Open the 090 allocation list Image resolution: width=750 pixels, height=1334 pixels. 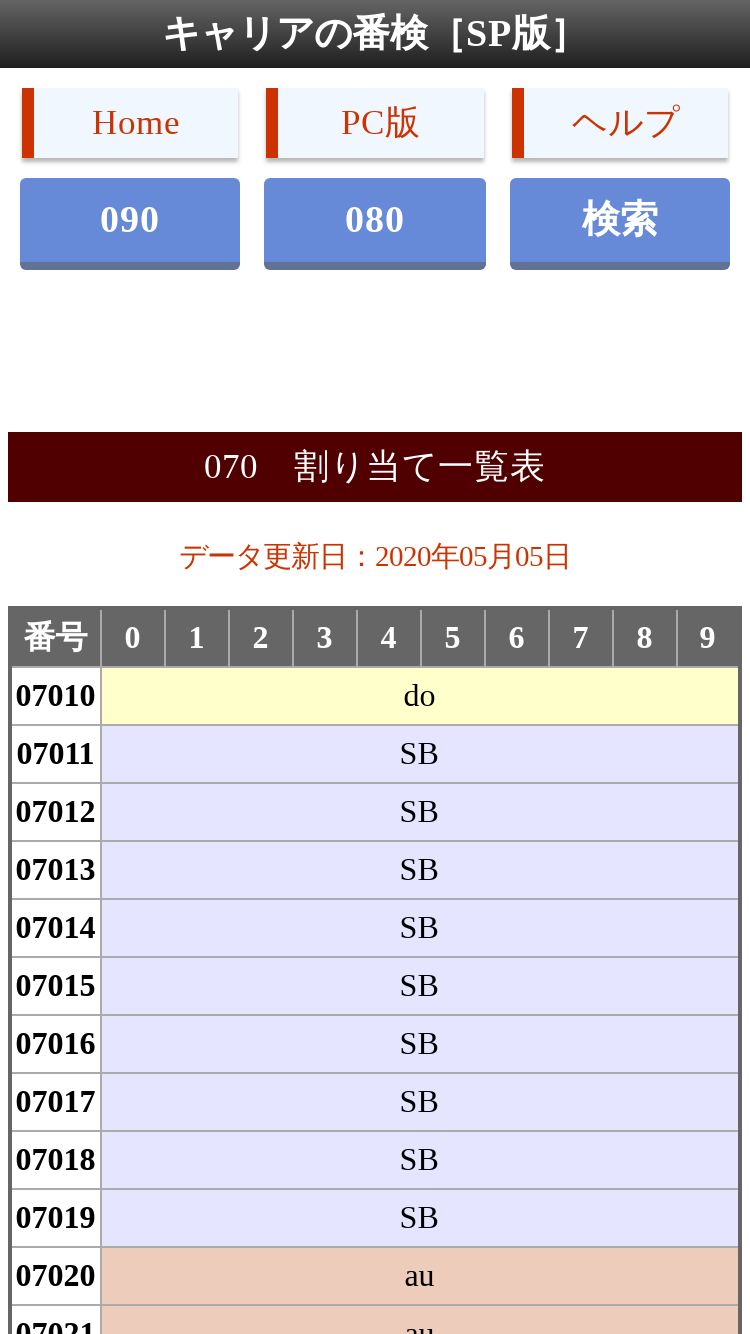click(x=130, y=223)
